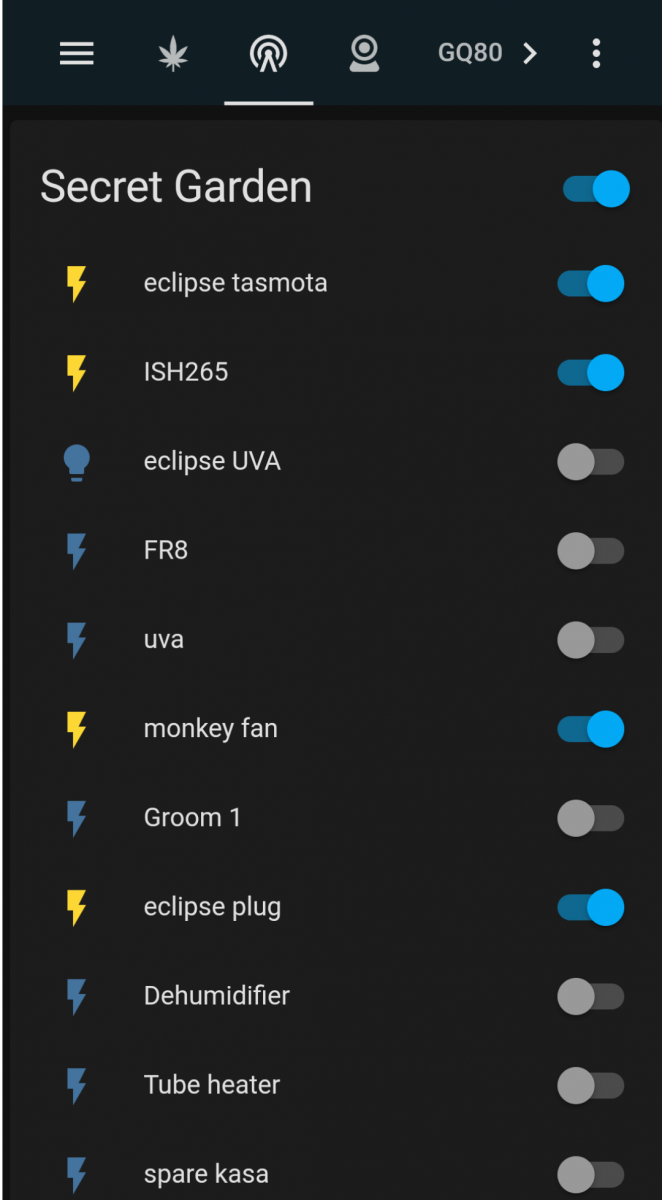The image size is (662, 1200).
Task: Switch to the camera tab
Action: [x=364, y=54]
